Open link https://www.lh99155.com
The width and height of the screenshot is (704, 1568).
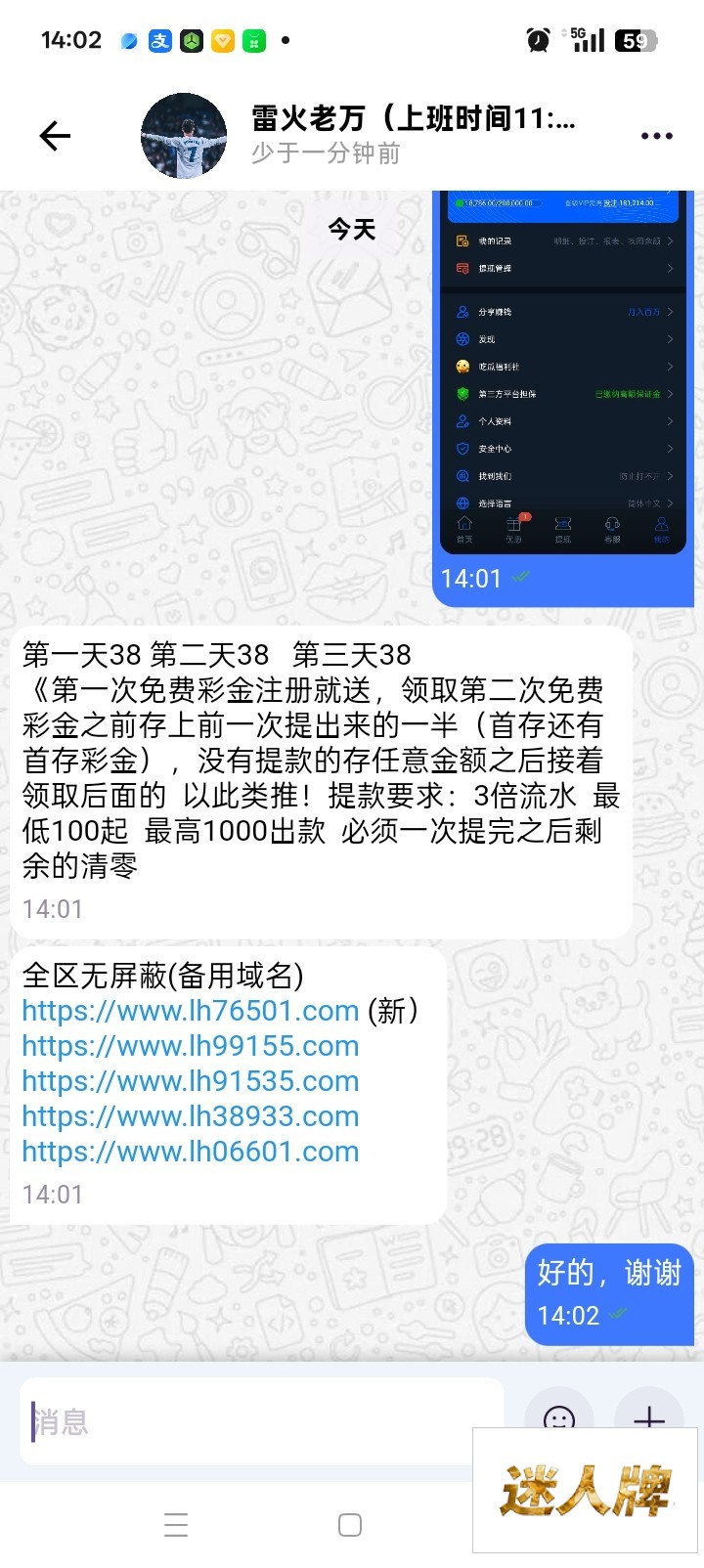[191, 1046]
